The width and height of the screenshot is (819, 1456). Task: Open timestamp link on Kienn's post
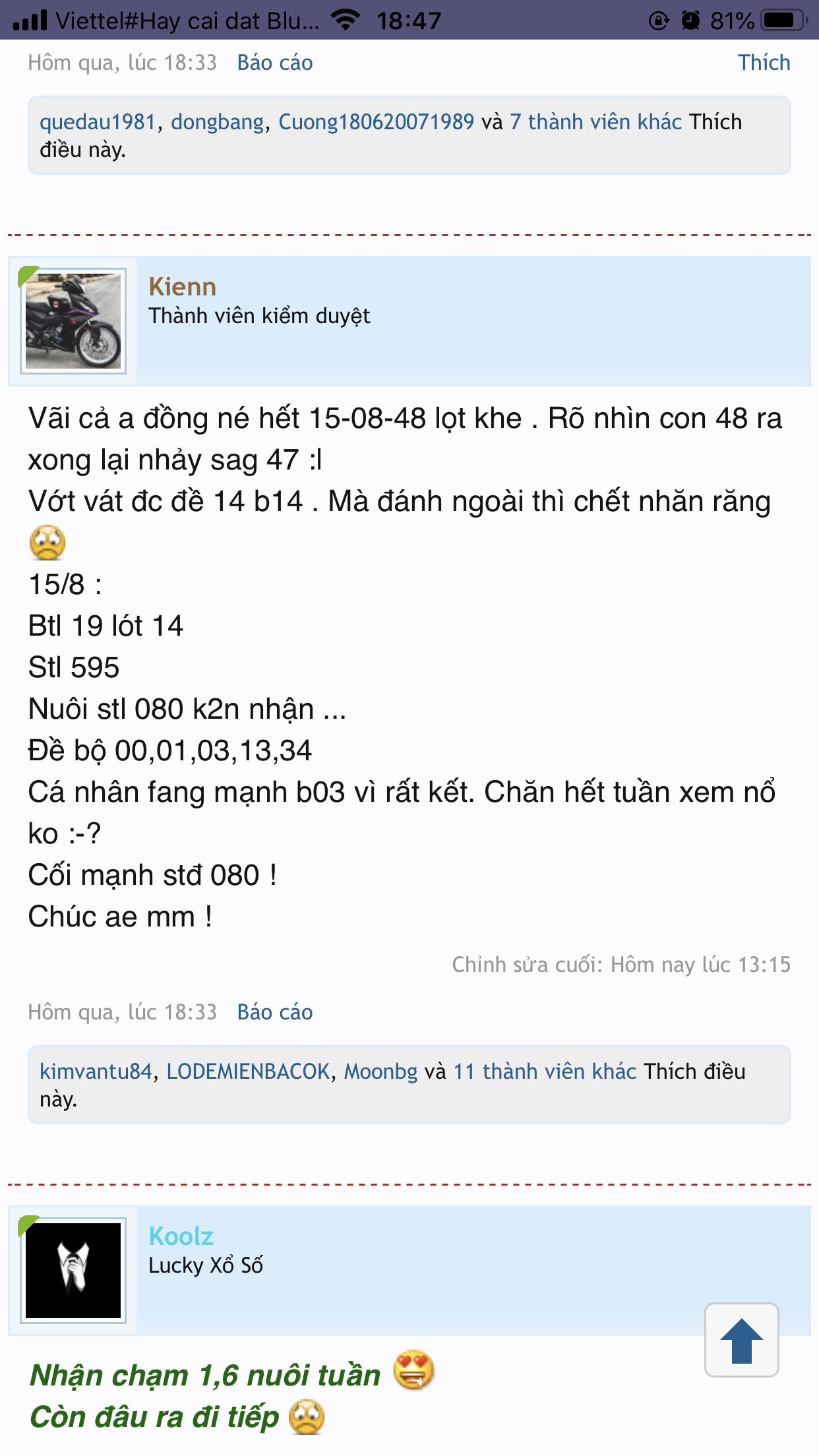[123, 1012]
